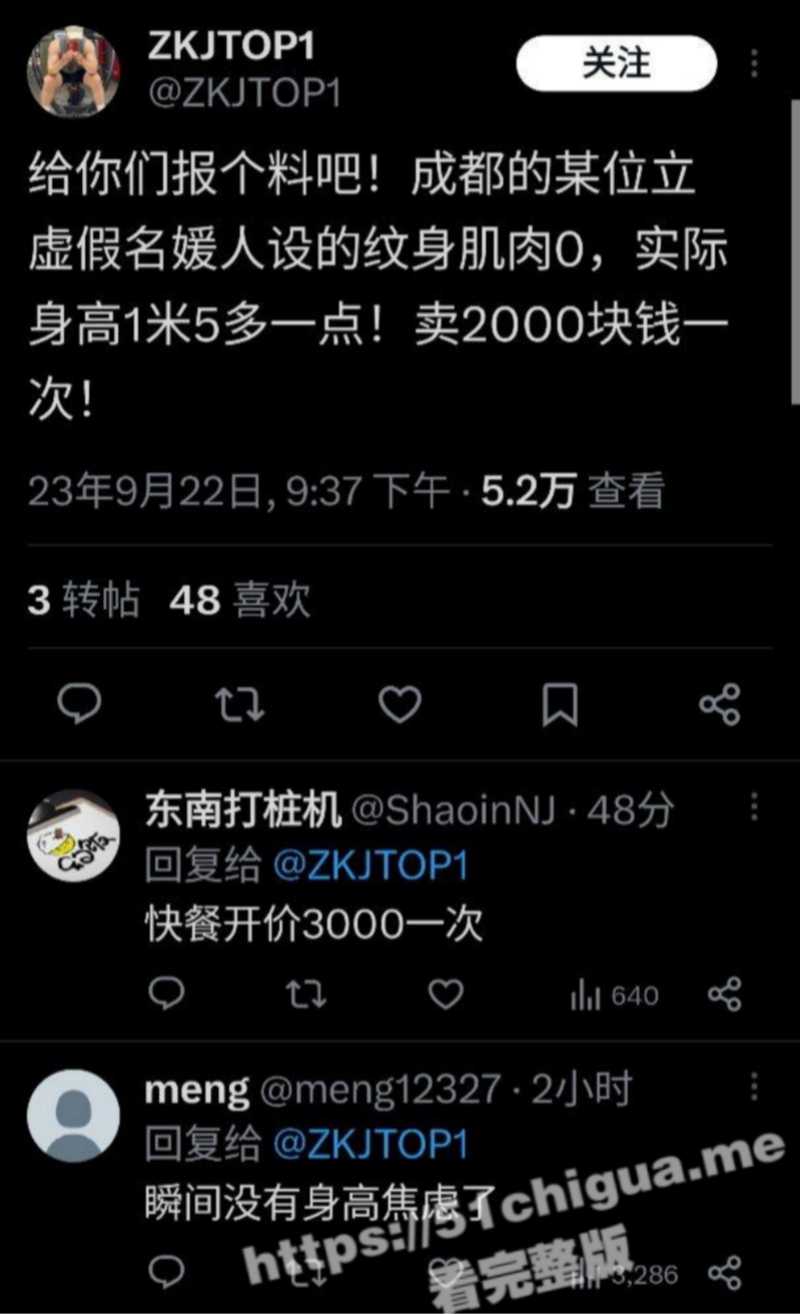800x1314 pixels.
Task: Repost ZKJTOP1's main post
Action: [240, 705]
